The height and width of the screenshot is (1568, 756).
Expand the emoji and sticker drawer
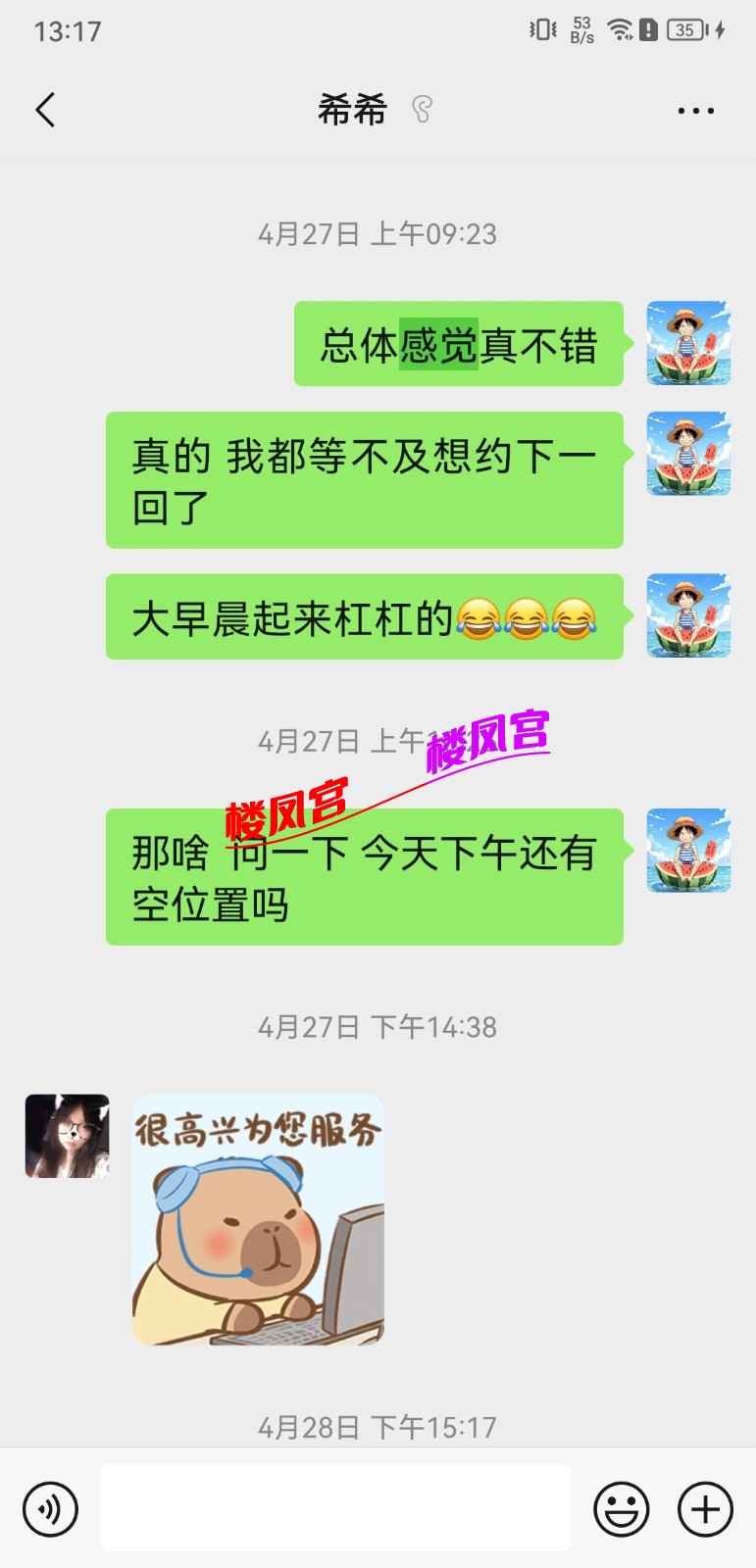[x=623, y=1508]
